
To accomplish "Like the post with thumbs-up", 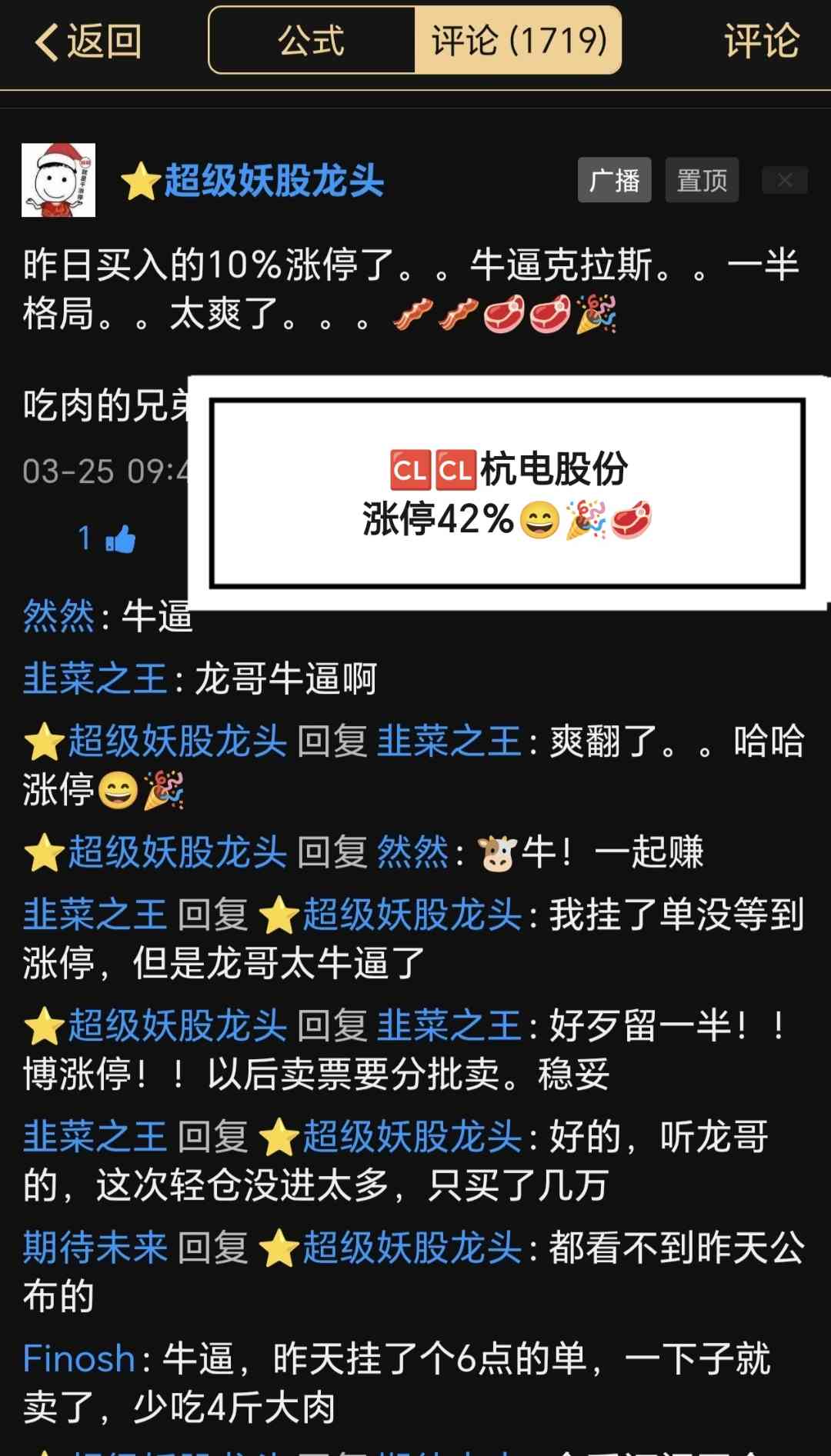I will (120, 539).
